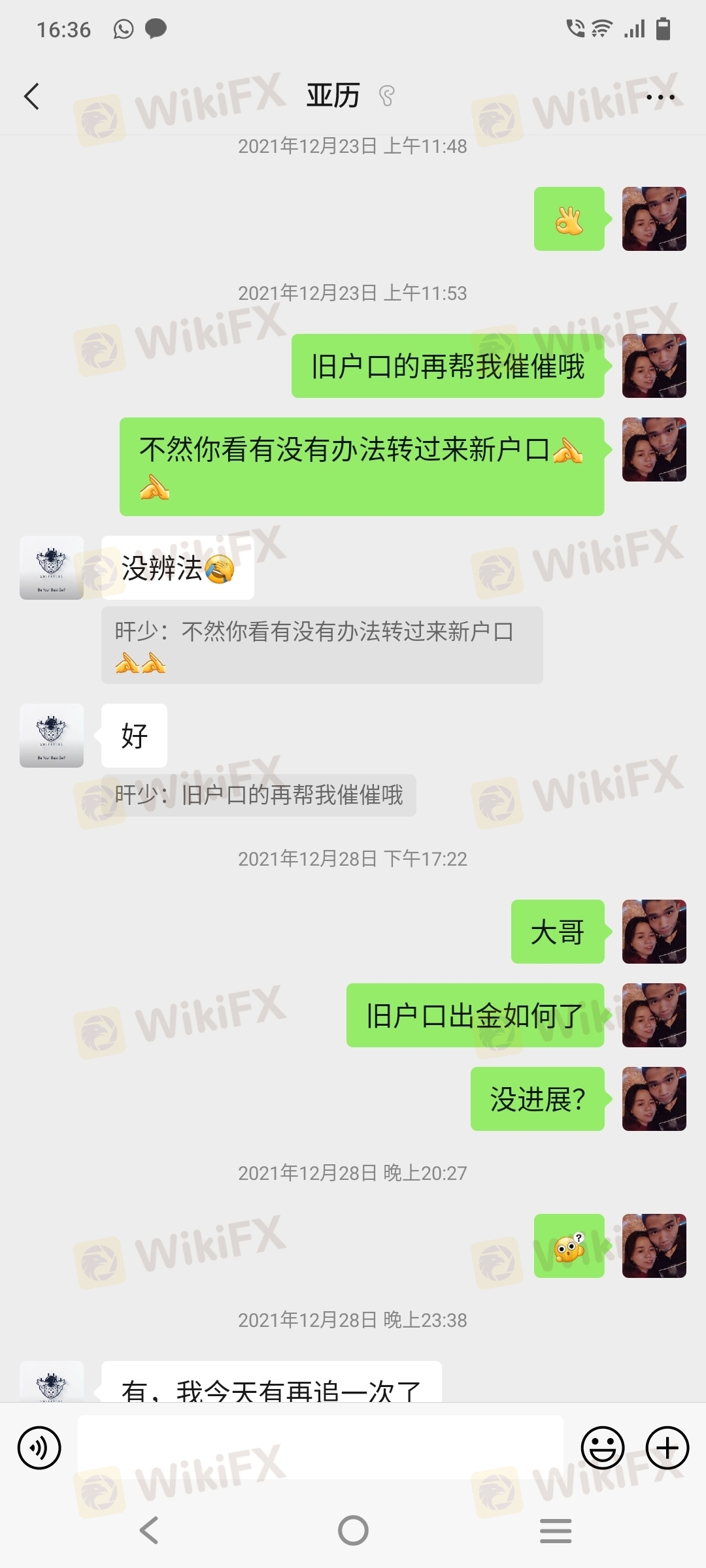Image resolution: width=706 pixels, height=1568 pixels.
Task: Open own avatar beside 大哥 message
Action: (654, 932)
